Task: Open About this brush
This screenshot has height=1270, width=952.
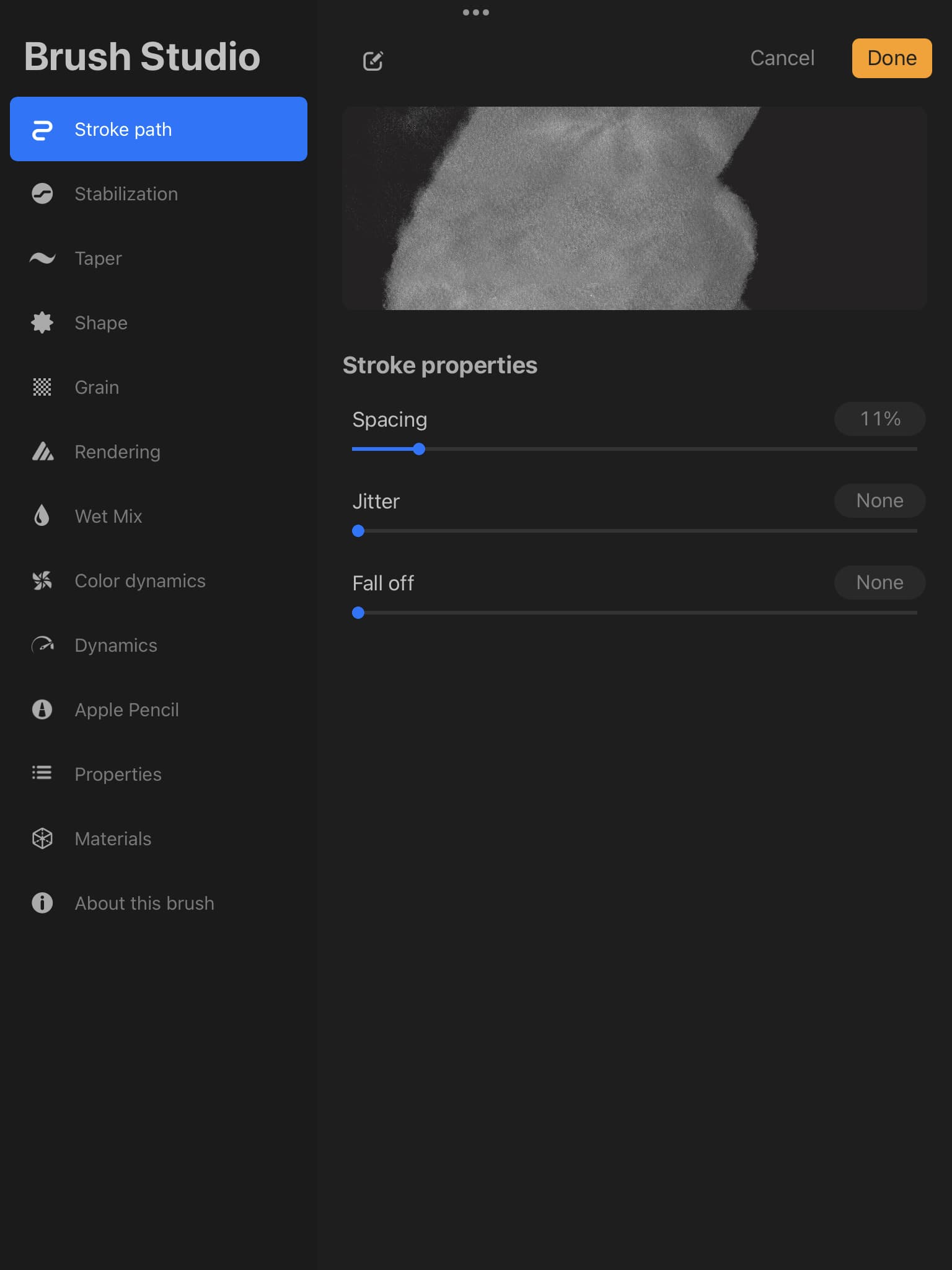Action: coord(144,904)
